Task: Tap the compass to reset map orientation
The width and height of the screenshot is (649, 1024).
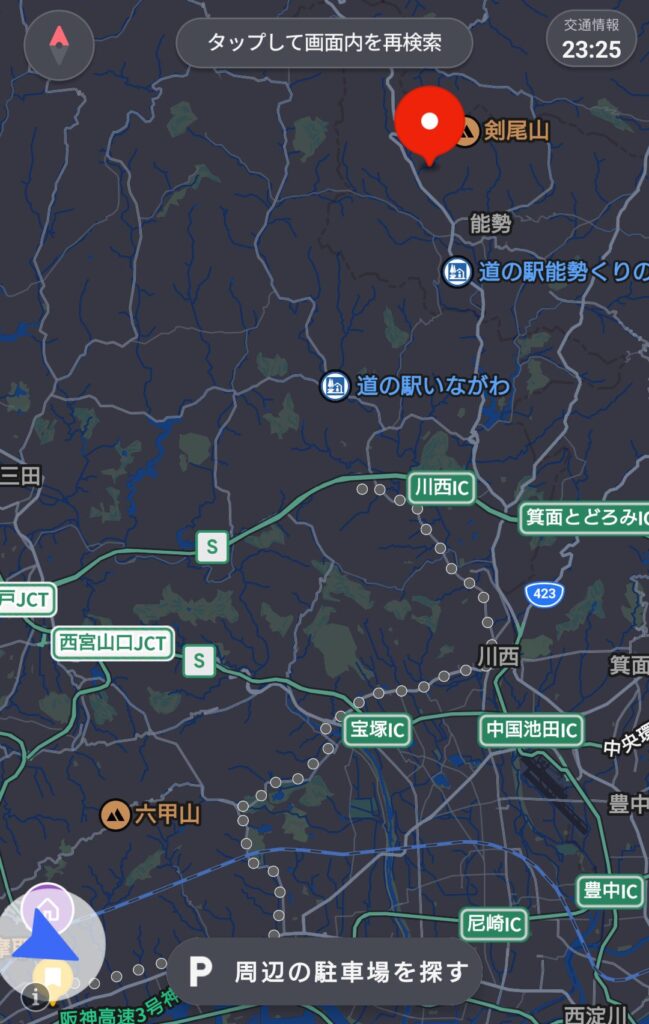Action: point(59,45)
